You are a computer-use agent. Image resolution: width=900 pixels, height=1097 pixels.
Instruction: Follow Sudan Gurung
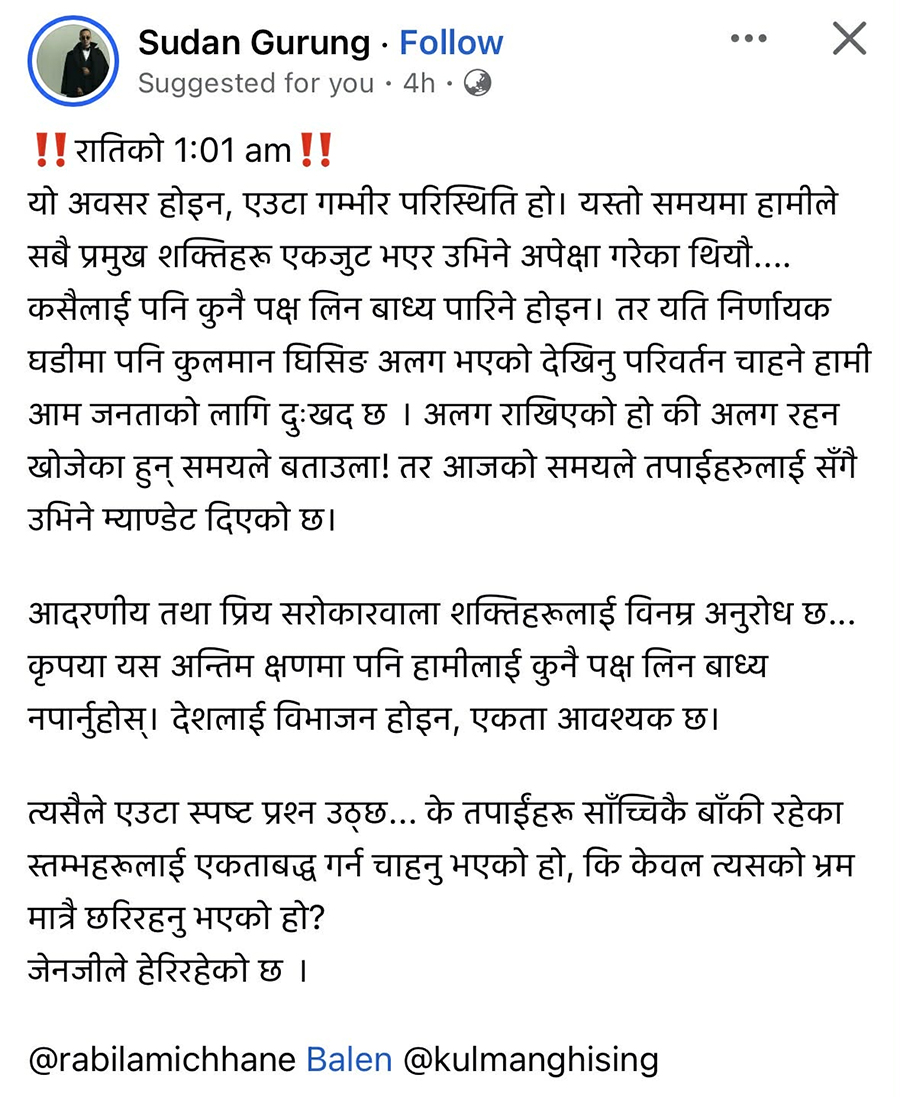click(x=451, y=43)
